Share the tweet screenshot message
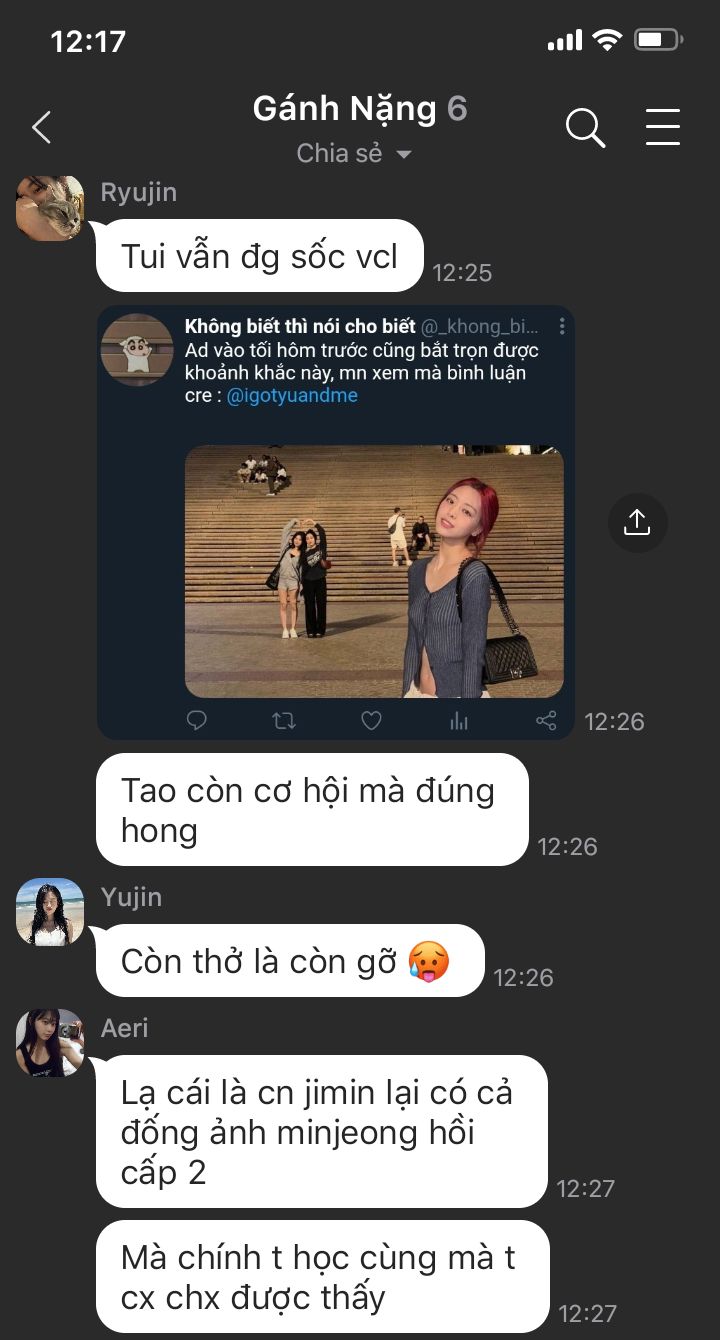 (637, 522)
